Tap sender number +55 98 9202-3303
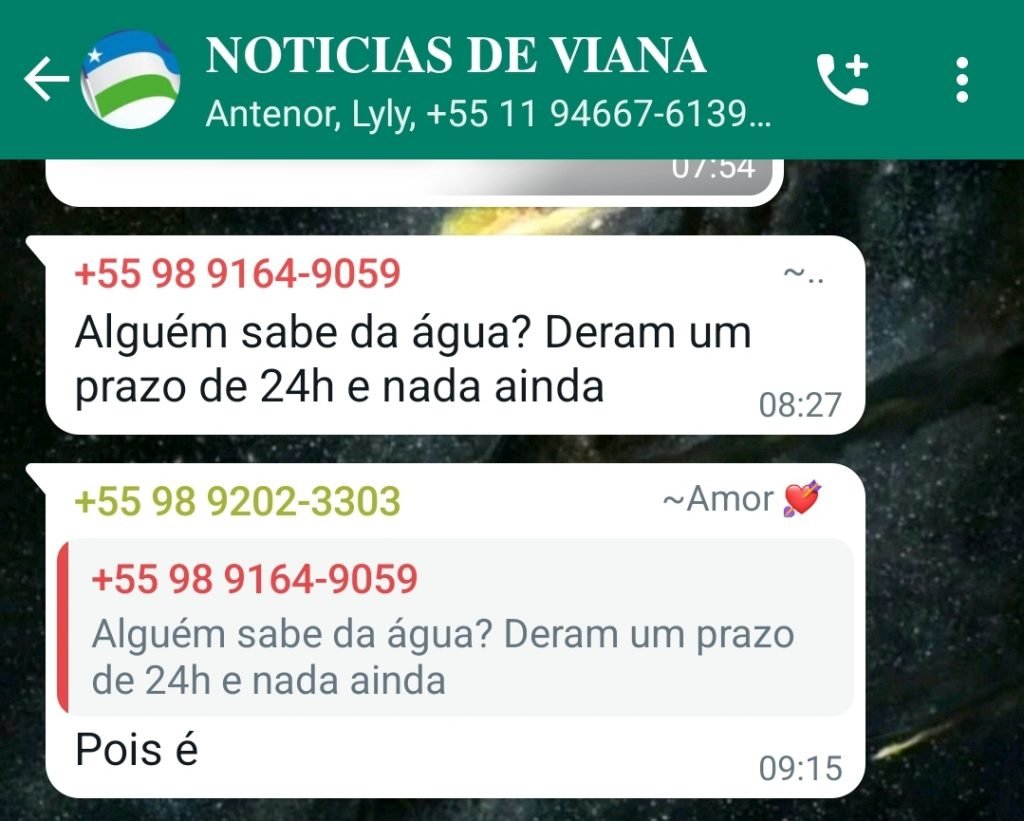1024x821 pixels. [237, 501]
